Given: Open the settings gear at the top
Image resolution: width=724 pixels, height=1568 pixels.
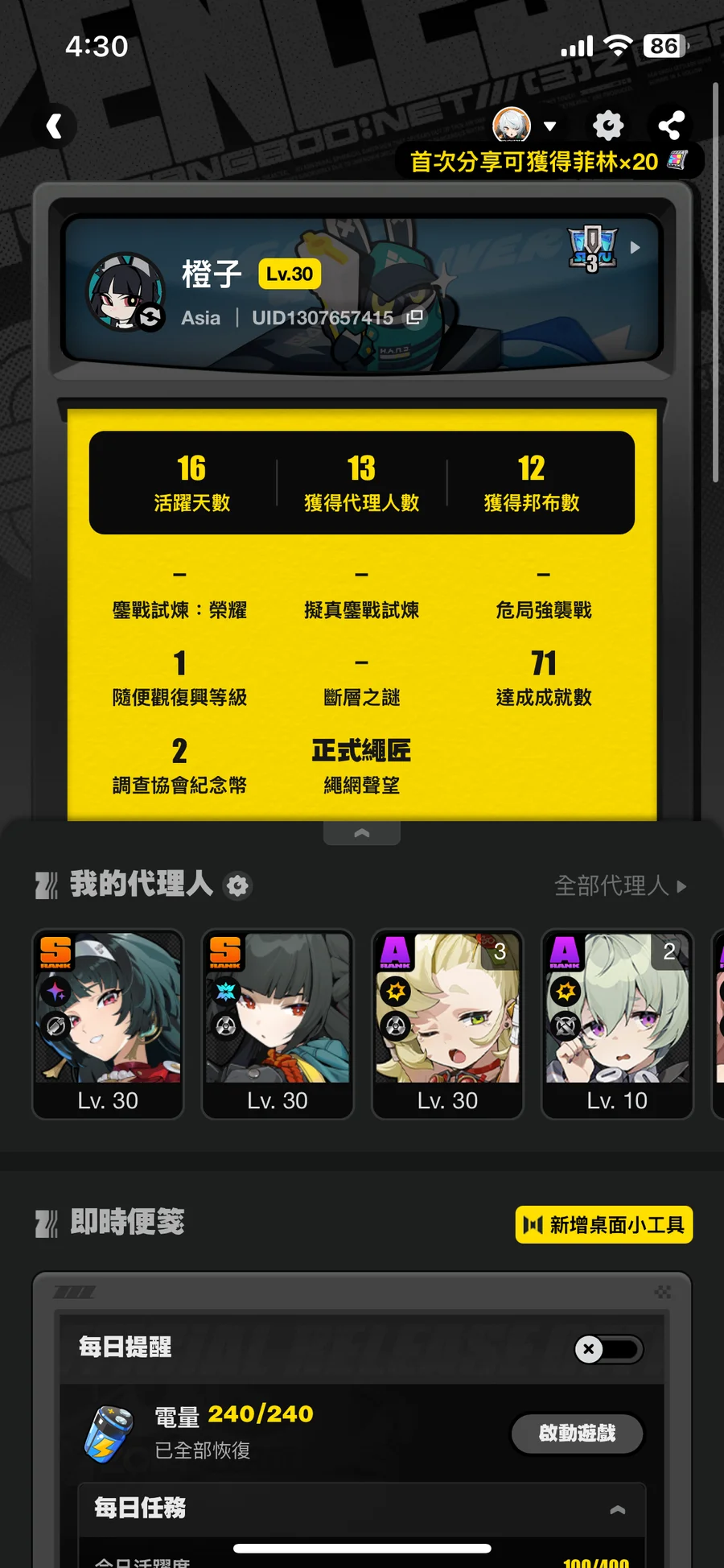Looking at the screenshot, I should click(x=608, y=126).
